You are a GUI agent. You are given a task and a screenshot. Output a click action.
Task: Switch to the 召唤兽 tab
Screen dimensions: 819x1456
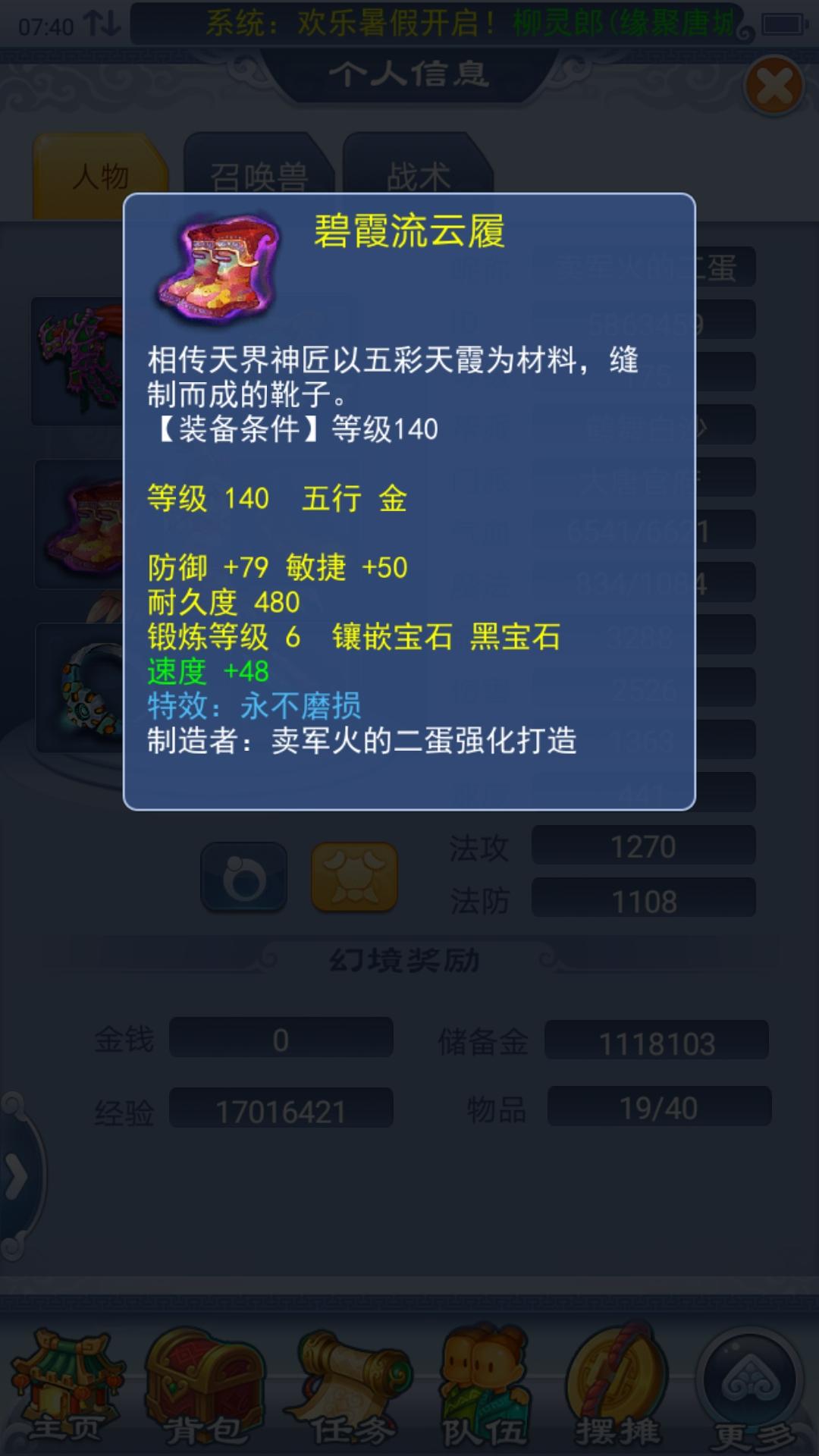(259, 177)
